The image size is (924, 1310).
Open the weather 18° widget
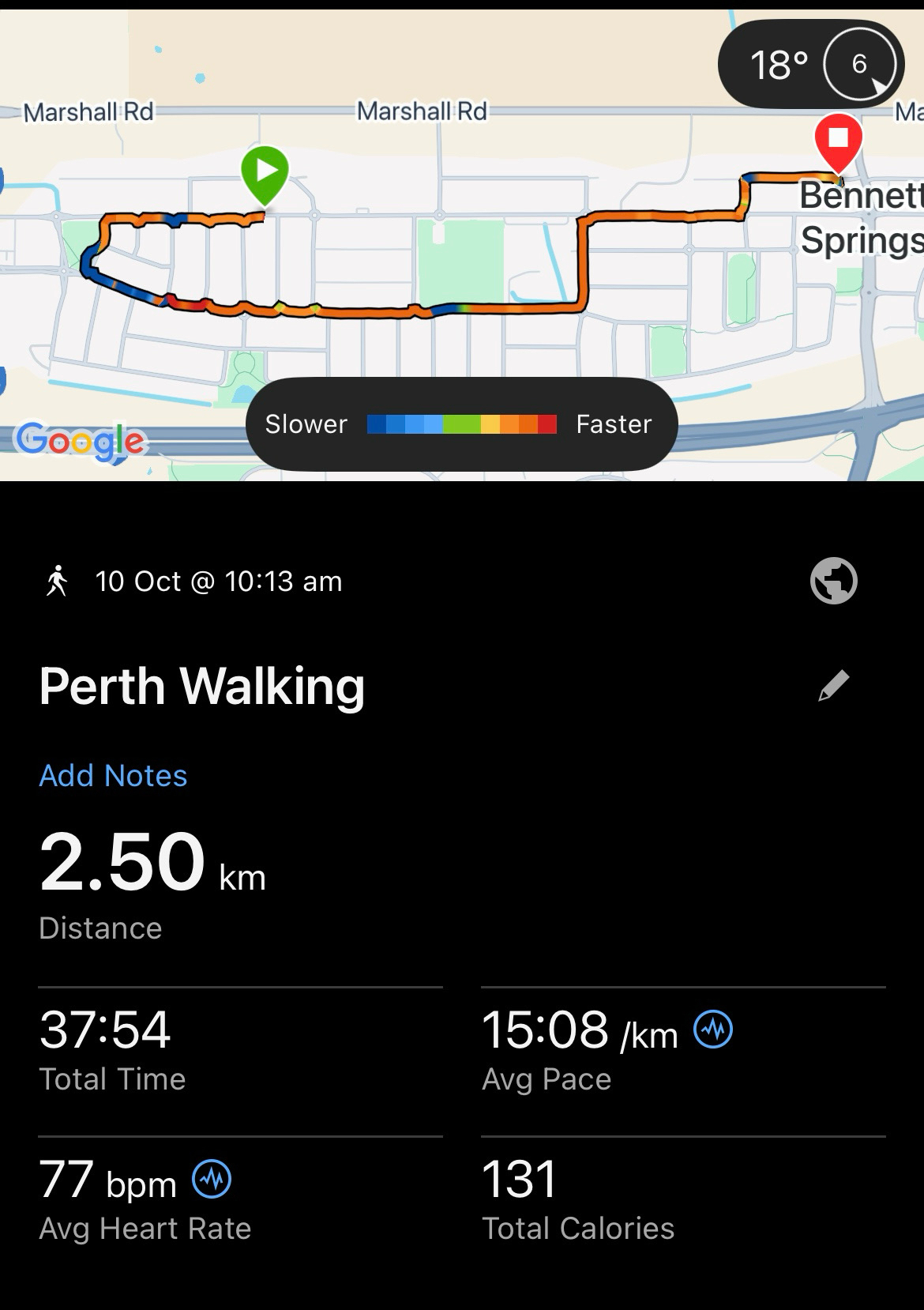point(810,64)
